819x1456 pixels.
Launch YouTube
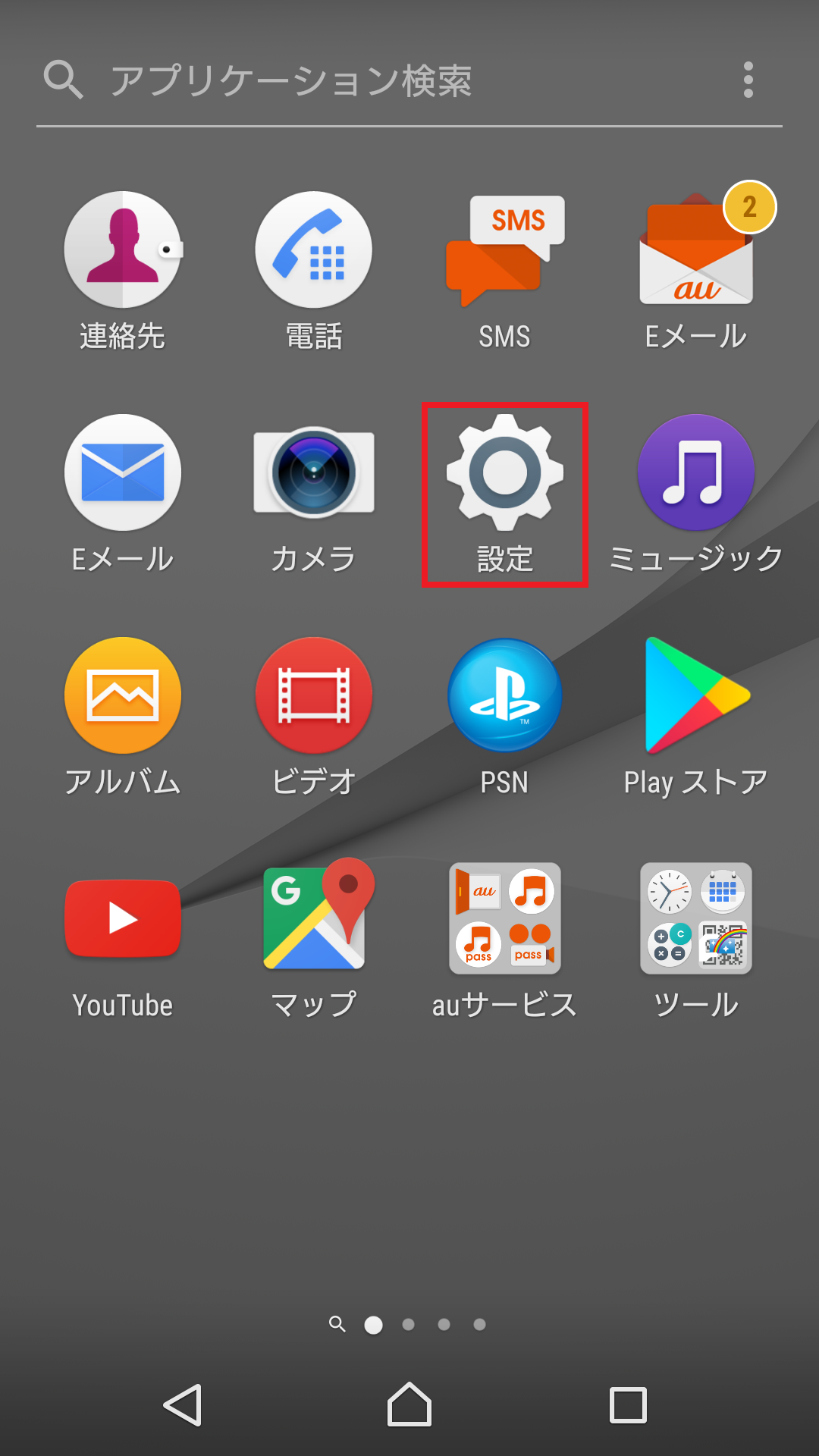click(121, 918)
